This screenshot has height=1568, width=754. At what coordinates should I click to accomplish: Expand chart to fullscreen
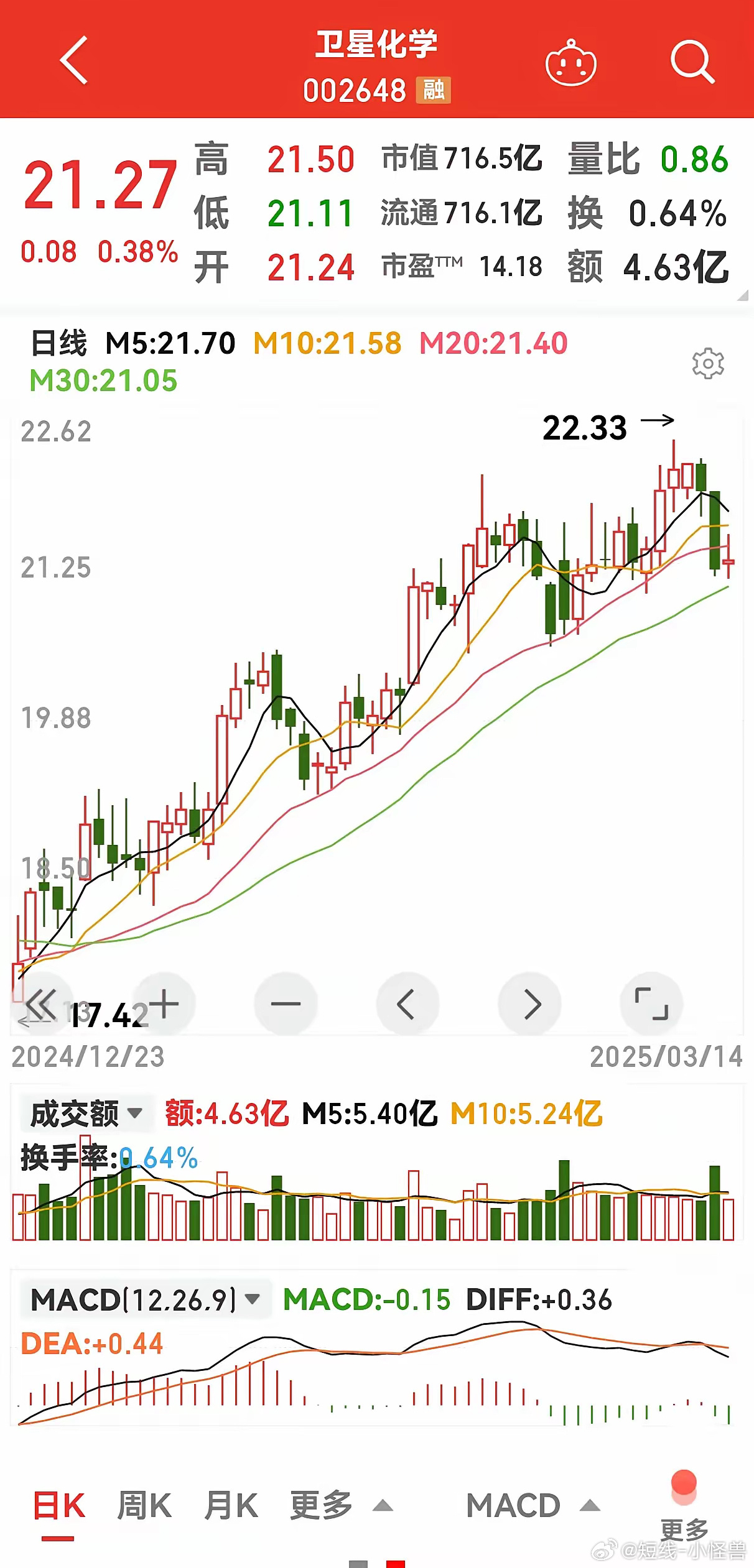pos(651,1004)
